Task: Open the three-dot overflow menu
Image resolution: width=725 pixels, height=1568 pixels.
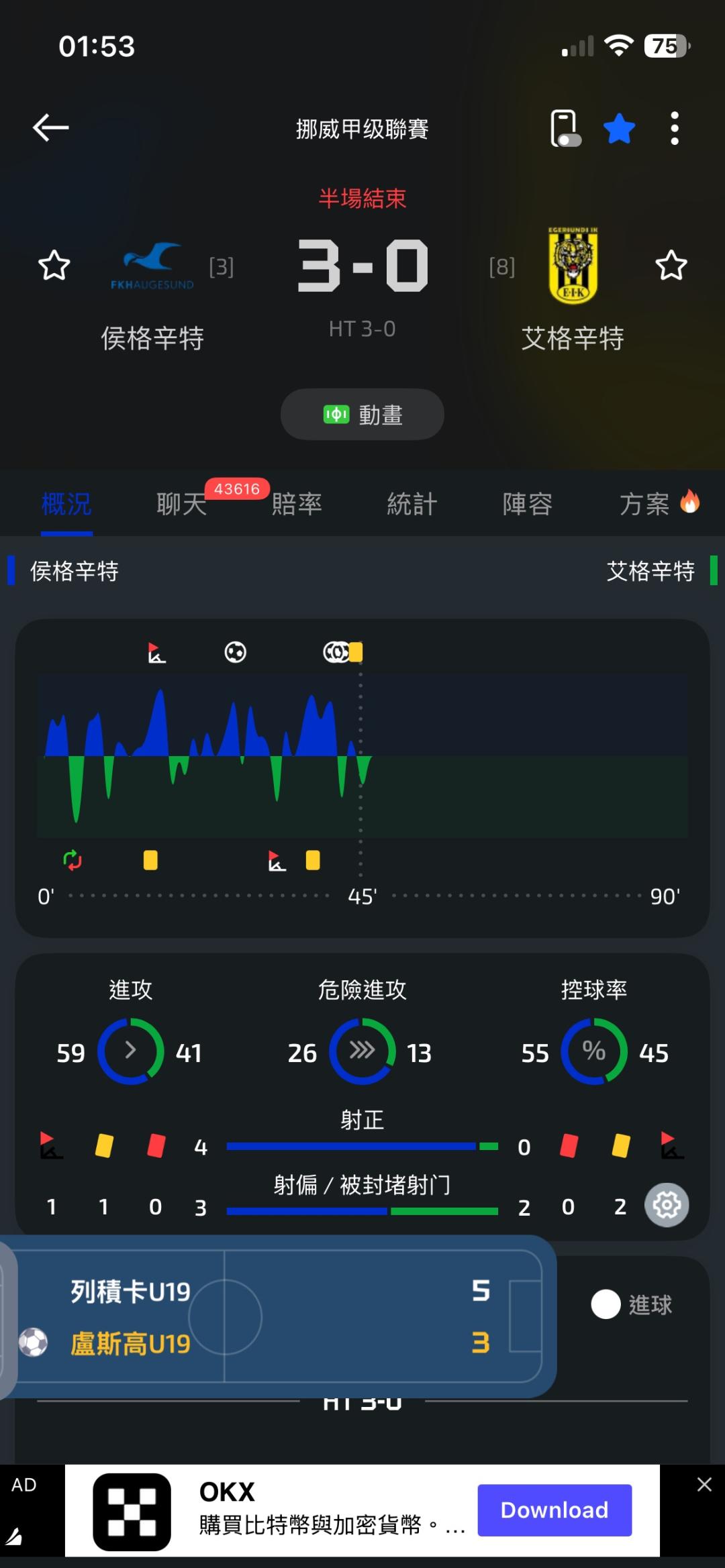Action: [675, 128]
